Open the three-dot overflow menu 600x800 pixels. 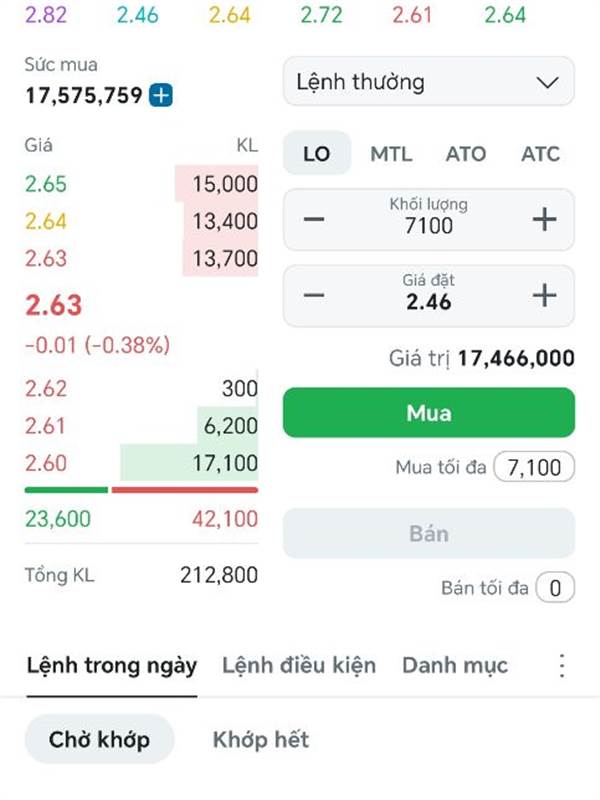(x=562, y=666)
